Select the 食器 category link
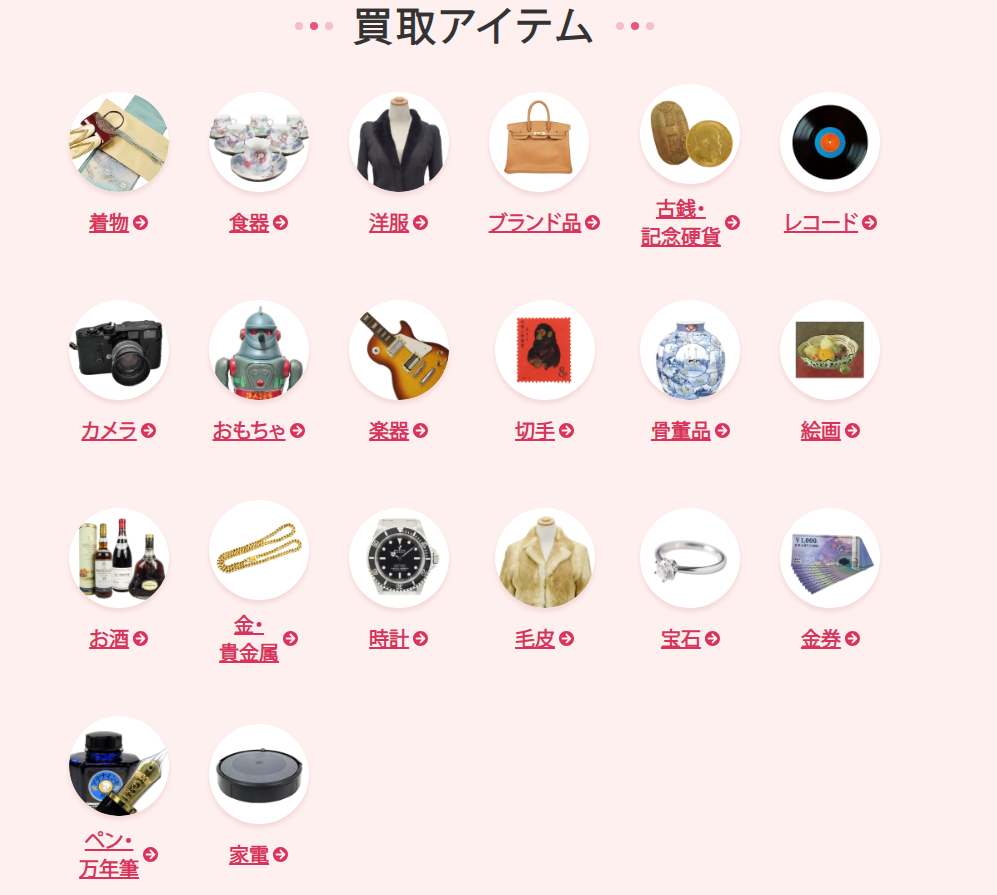This screenshot has width=997, height=895. 250,223
